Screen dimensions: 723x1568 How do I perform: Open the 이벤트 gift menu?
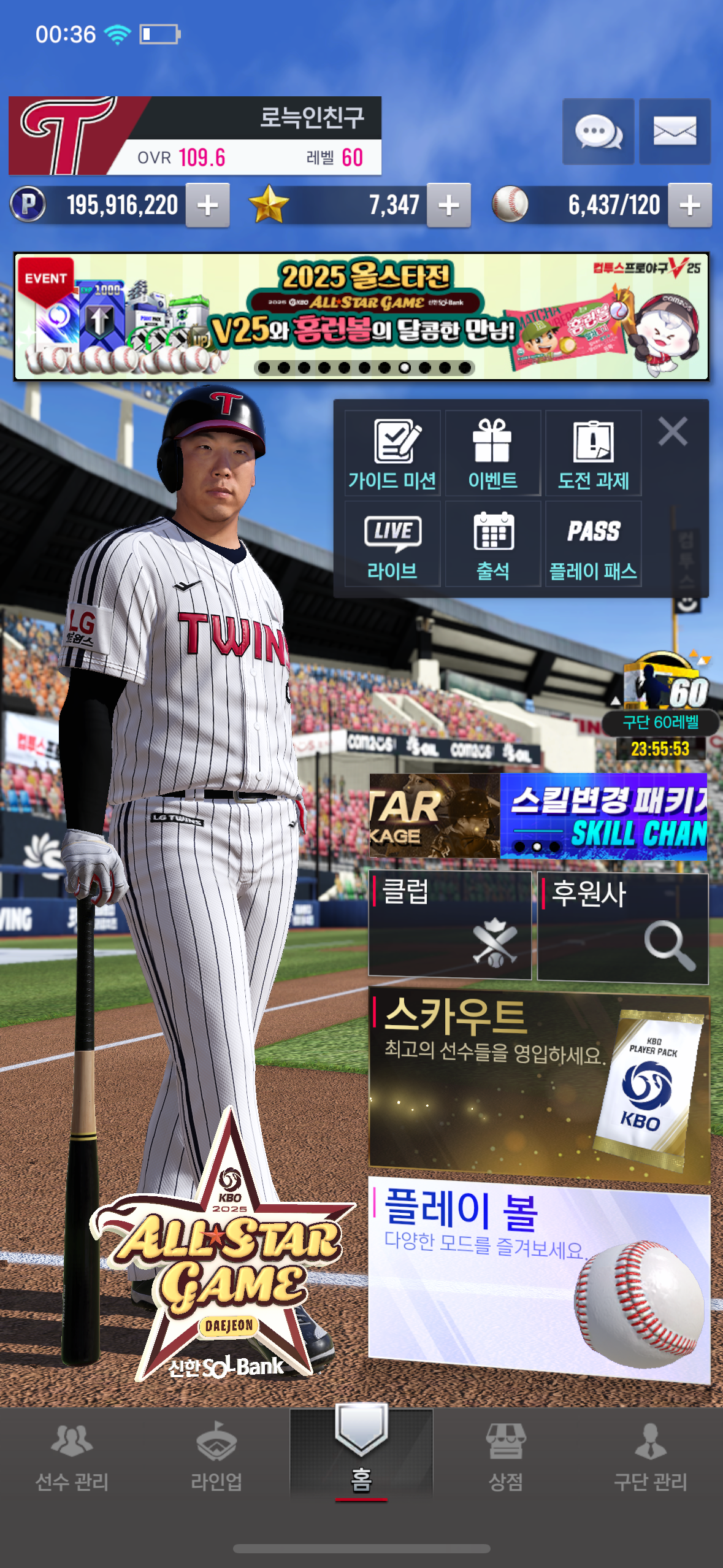coord(492,453)
